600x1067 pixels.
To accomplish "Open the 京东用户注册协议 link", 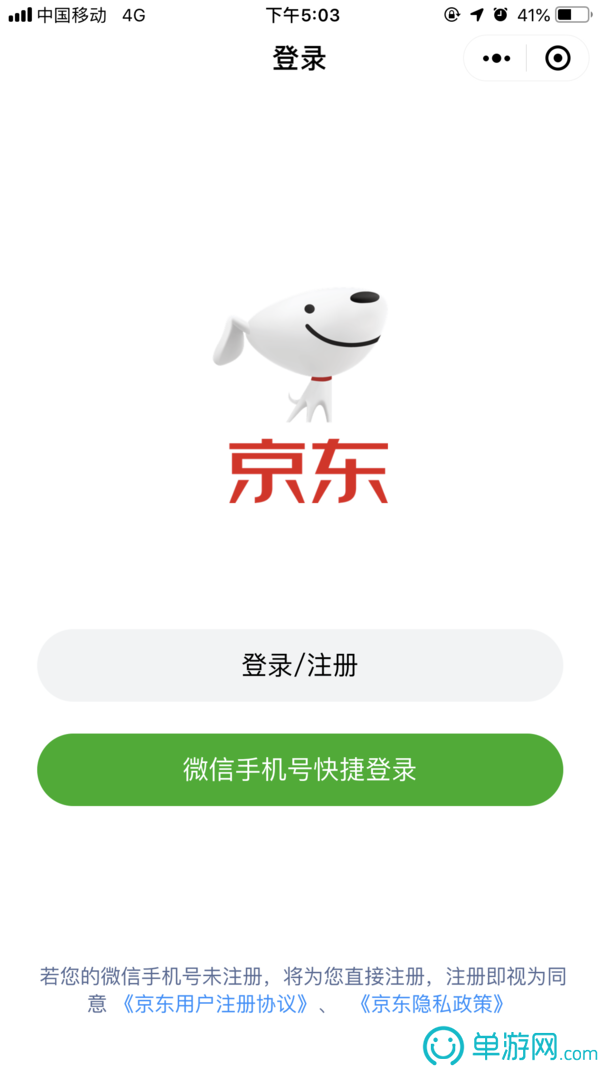I will coord(213,1004).
